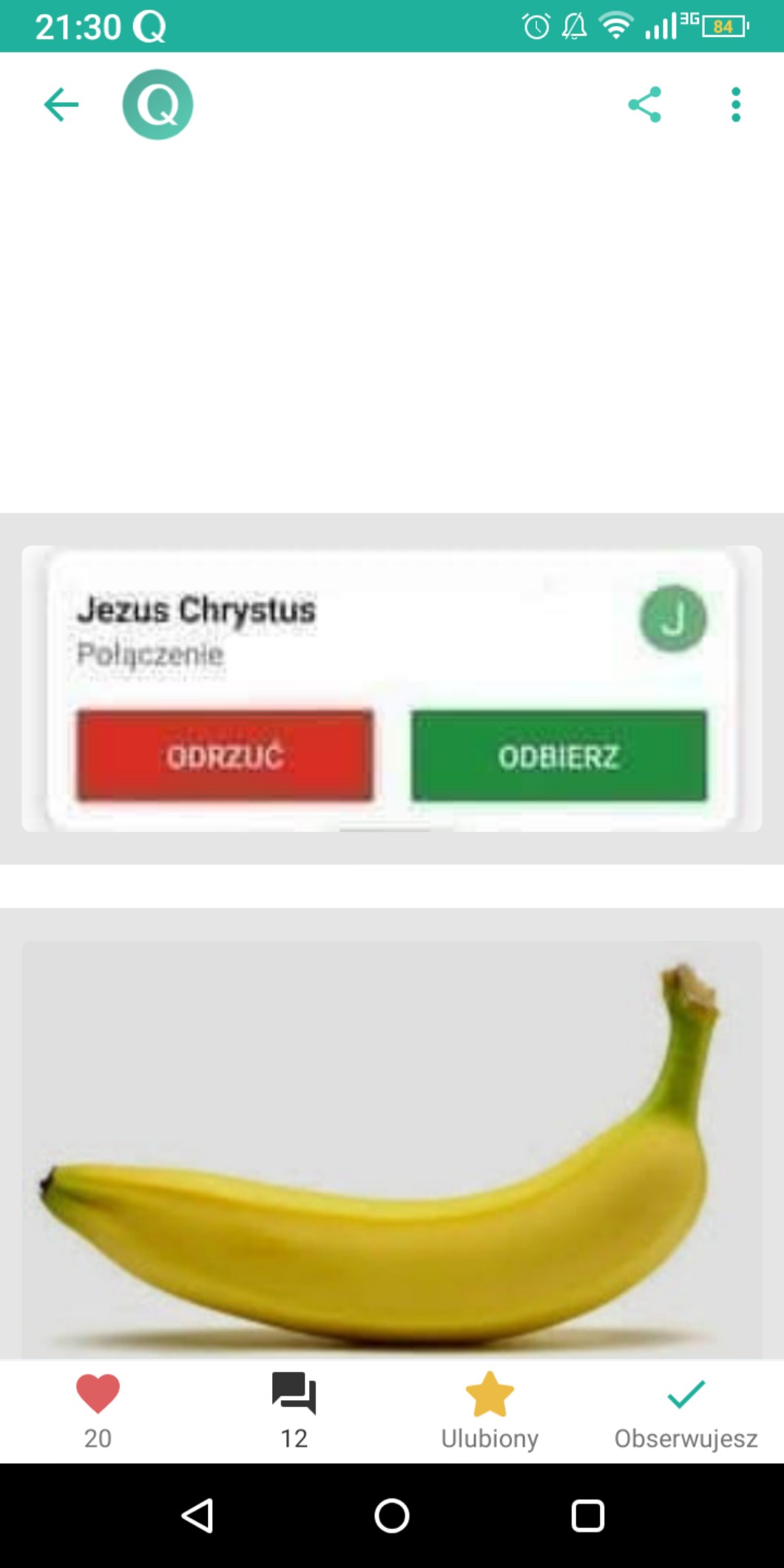784x1568 pixels.
Task: Open the Jezus Chrystus call image
Action: (x=391, y=689)
